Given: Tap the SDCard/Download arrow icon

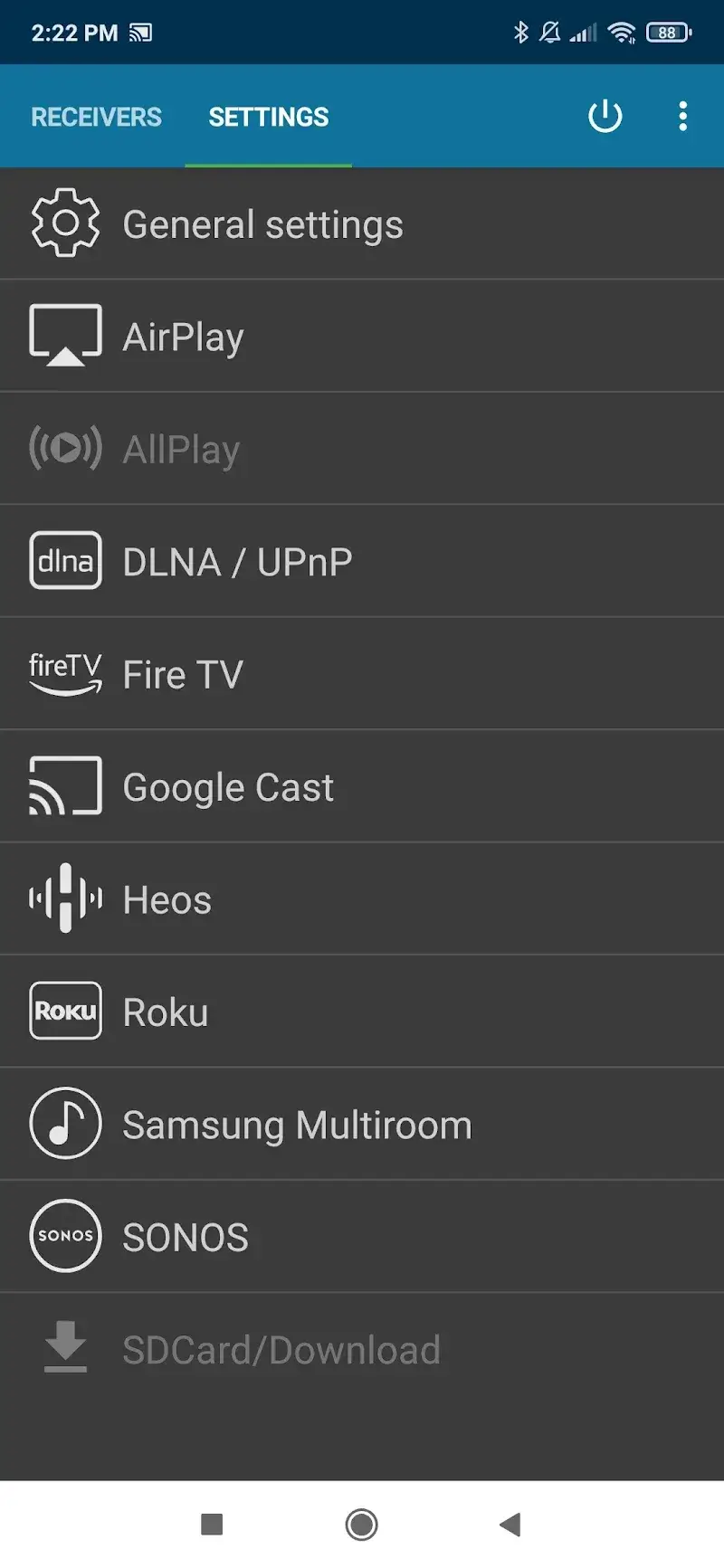Looking at the screenshot, I should (64, 1348).
